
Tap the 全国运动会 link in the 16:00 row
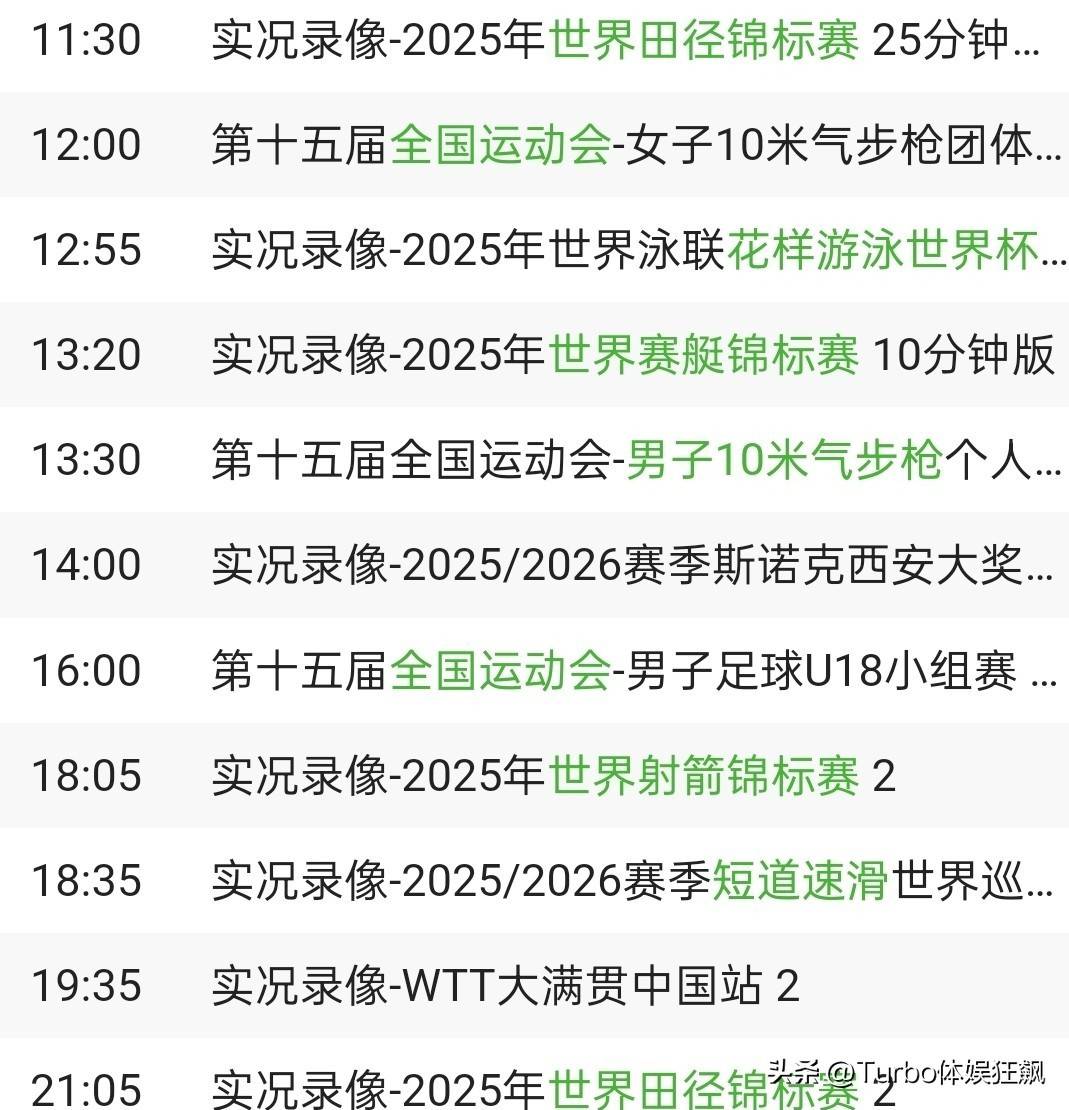500,671
